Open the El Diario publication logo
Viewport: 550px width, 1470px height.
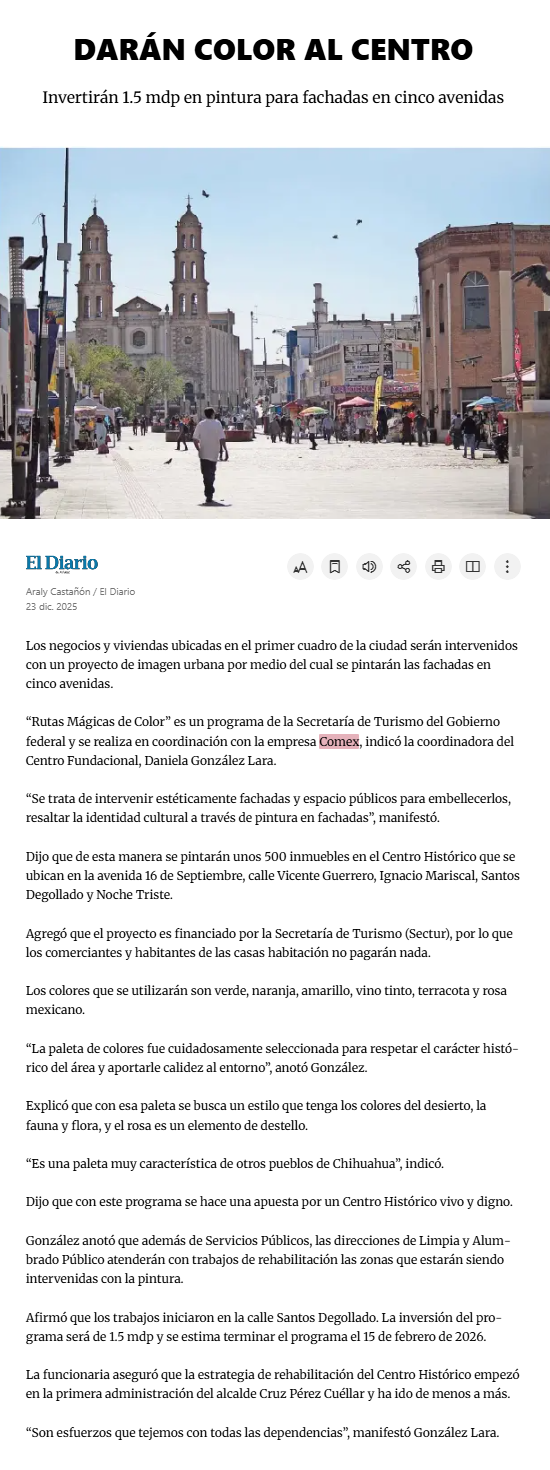62,563
